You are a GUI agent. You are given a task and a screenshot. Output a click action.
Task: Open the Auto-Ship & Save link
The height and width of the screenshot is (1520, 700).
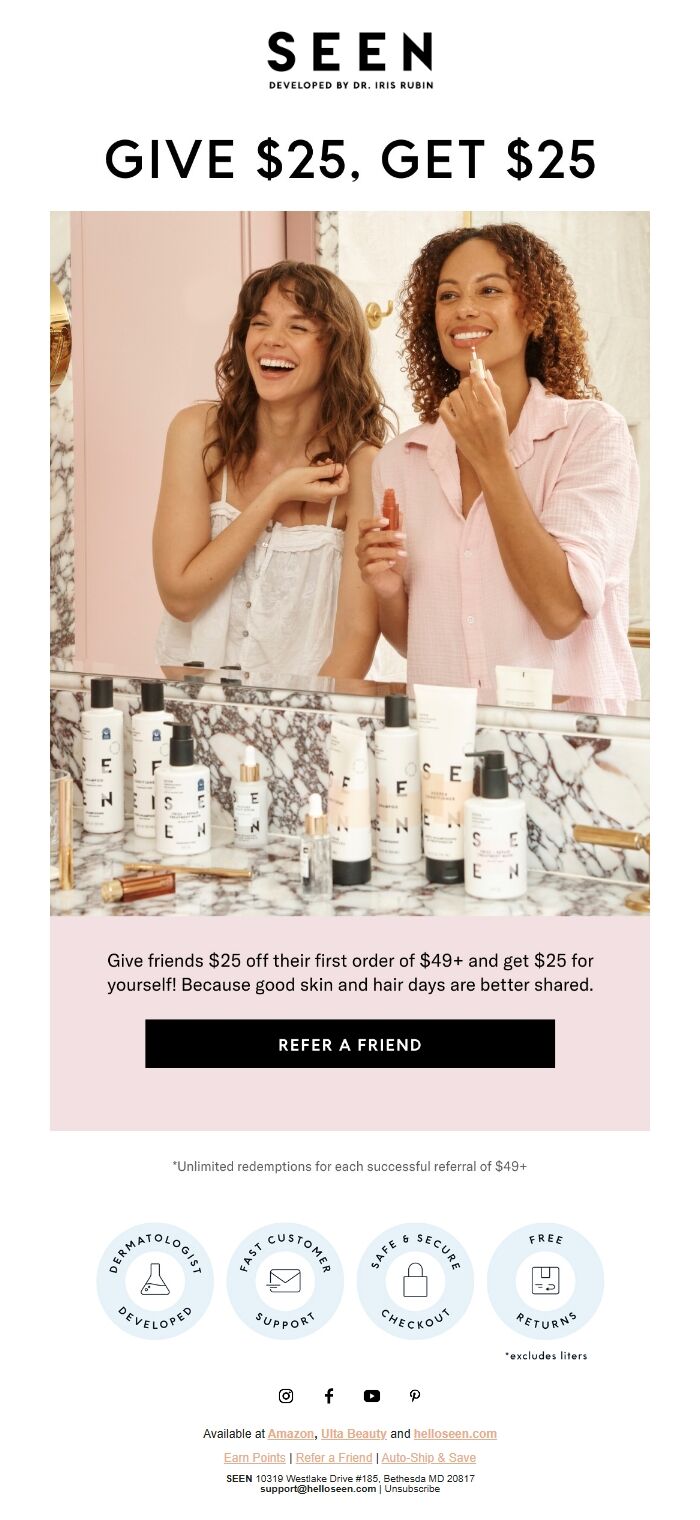(x=428, y=1458)
